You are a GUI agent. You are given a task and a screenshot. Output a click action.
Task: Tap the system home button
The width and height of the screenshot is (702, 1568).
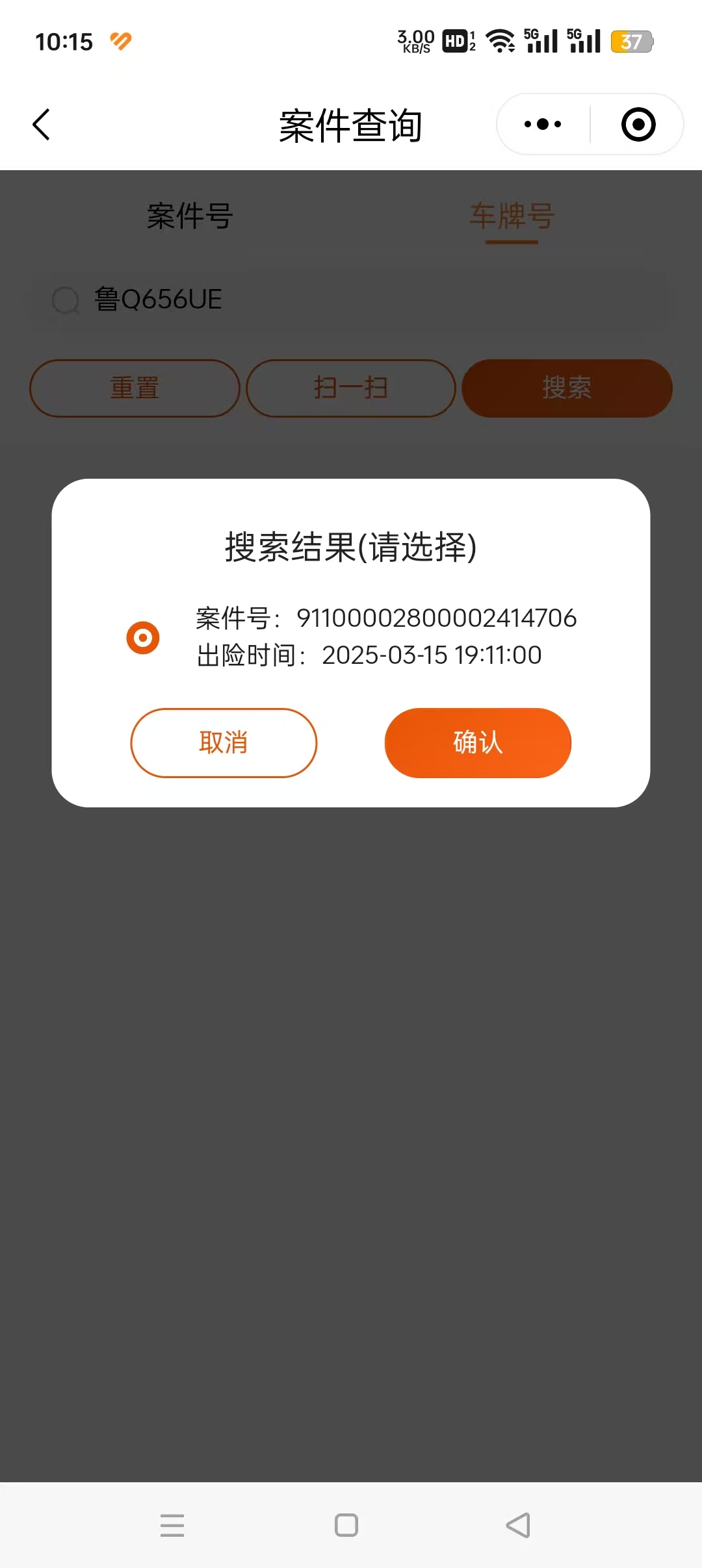click(x=346, y=1524)
